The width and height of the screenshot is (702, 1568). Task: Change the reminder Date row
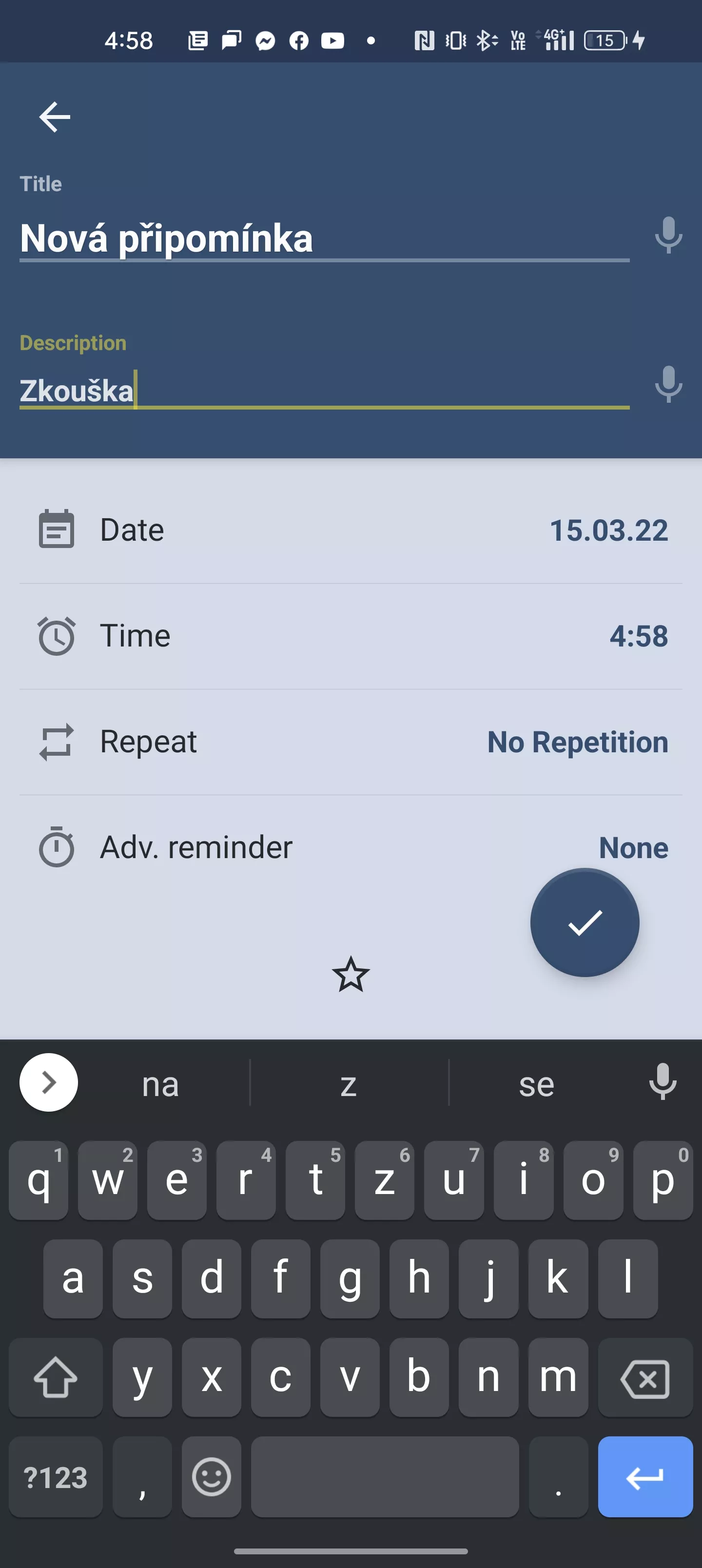pos(351,530)
